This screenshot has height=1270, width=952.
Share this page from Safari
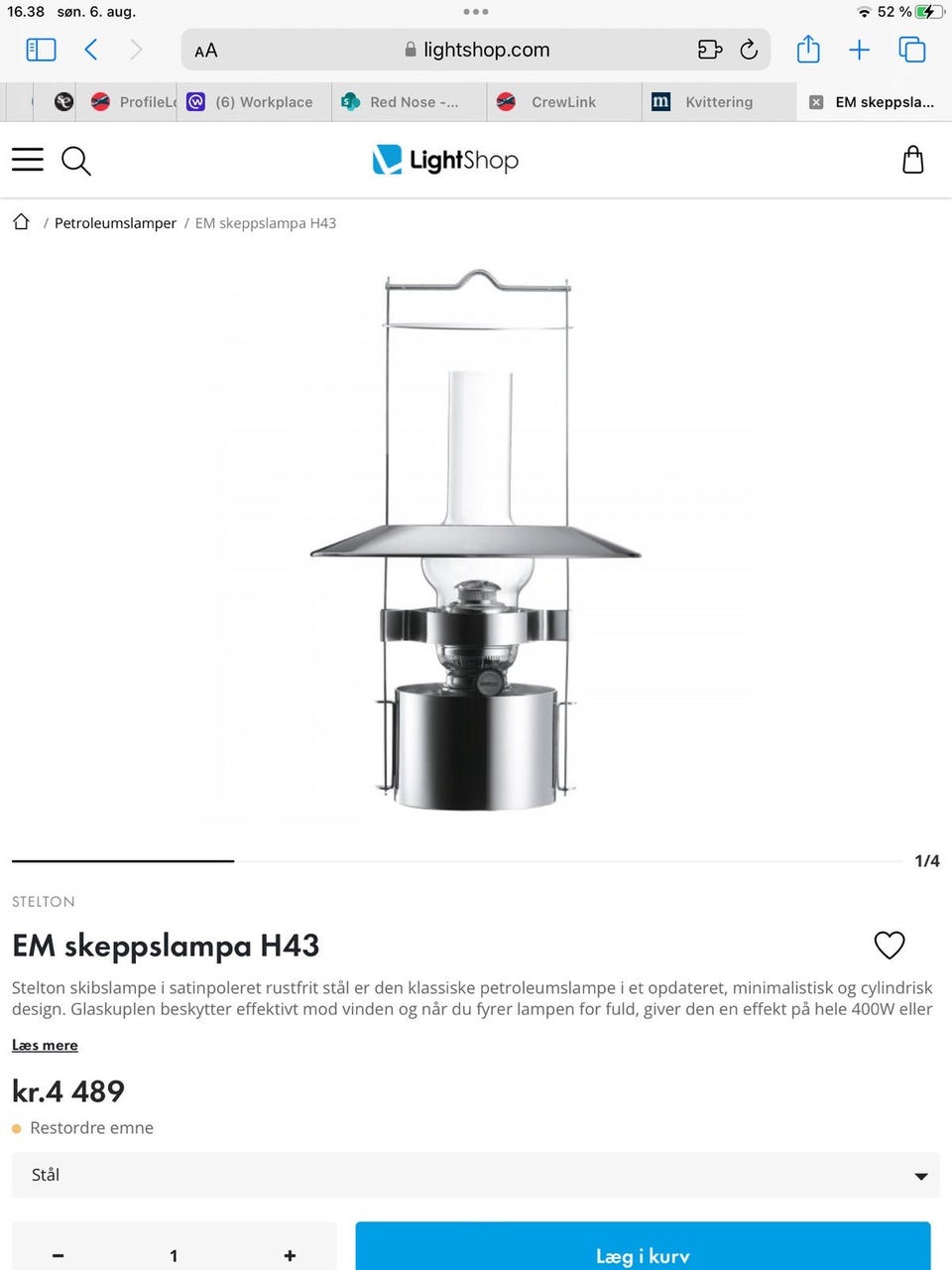808,49
